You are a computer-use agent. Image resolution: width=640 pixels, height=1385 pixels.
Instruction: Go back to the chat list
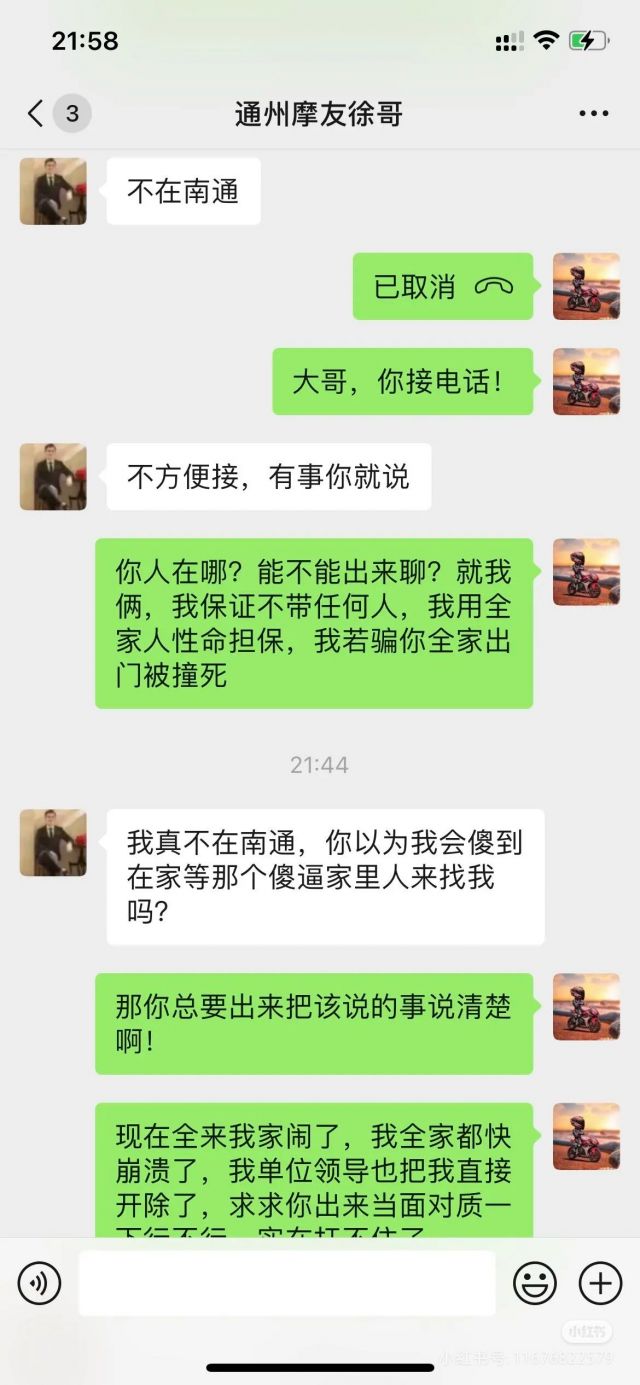coord(36,113)
